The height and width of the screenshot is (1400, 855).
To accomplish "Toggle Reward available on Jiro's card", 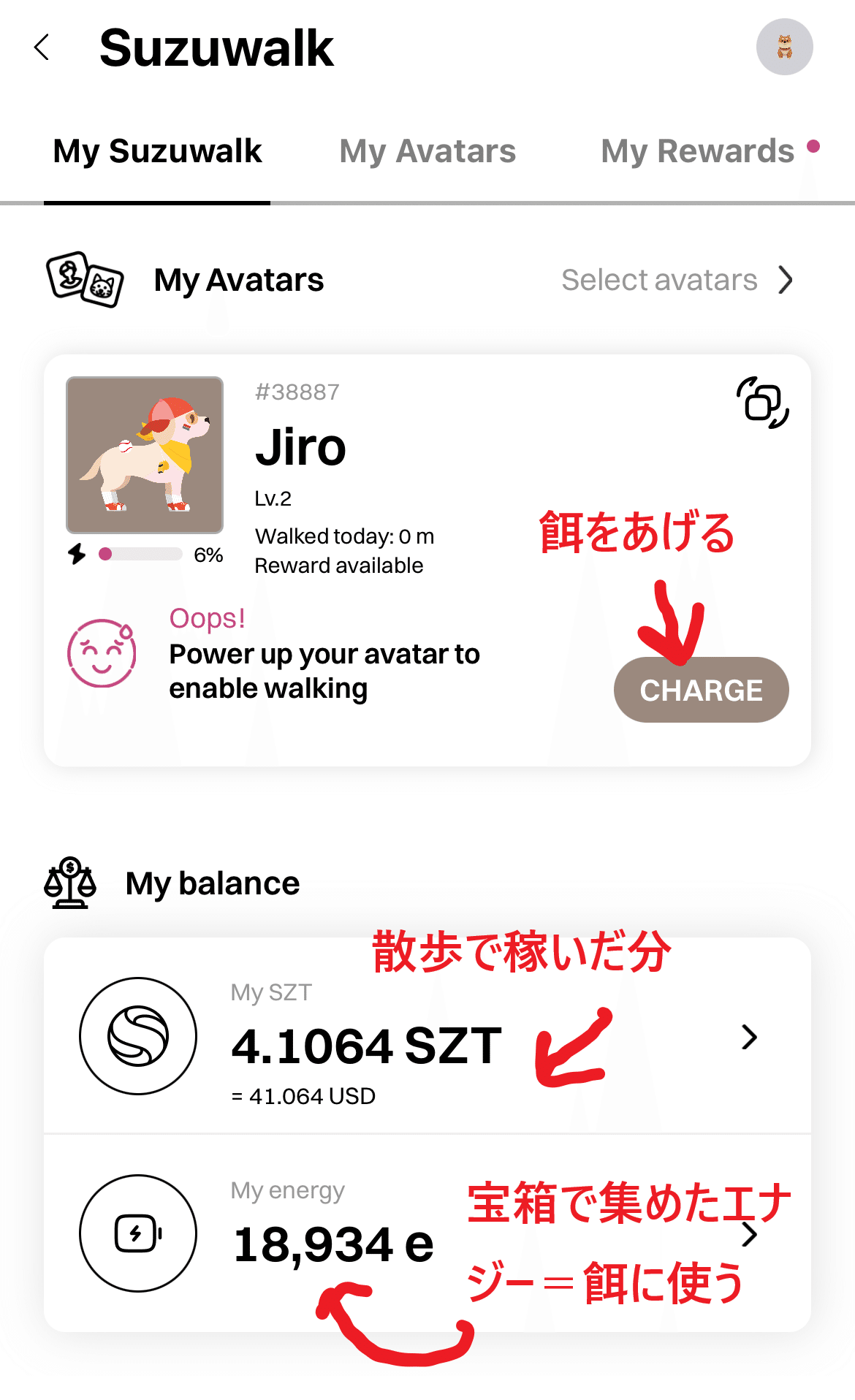I will tap(338, 564).
